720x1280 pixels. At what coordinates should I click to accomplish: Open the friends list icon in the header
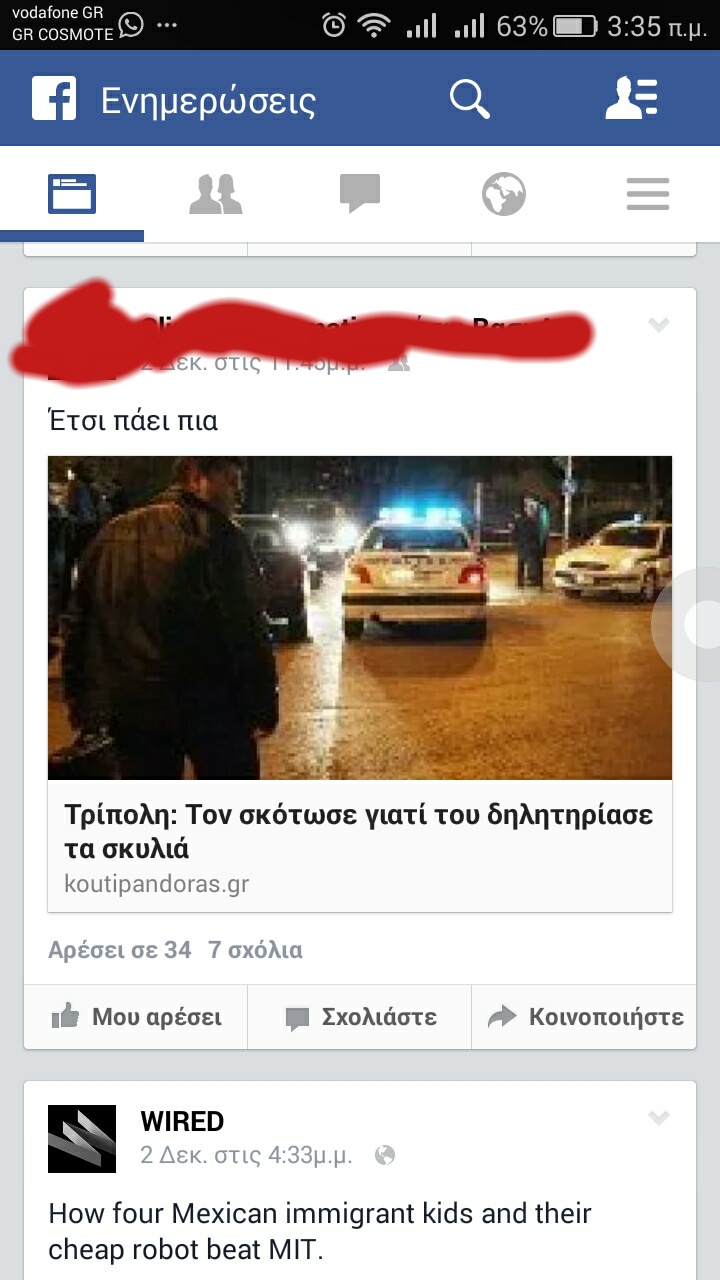[x=631, y=99]
